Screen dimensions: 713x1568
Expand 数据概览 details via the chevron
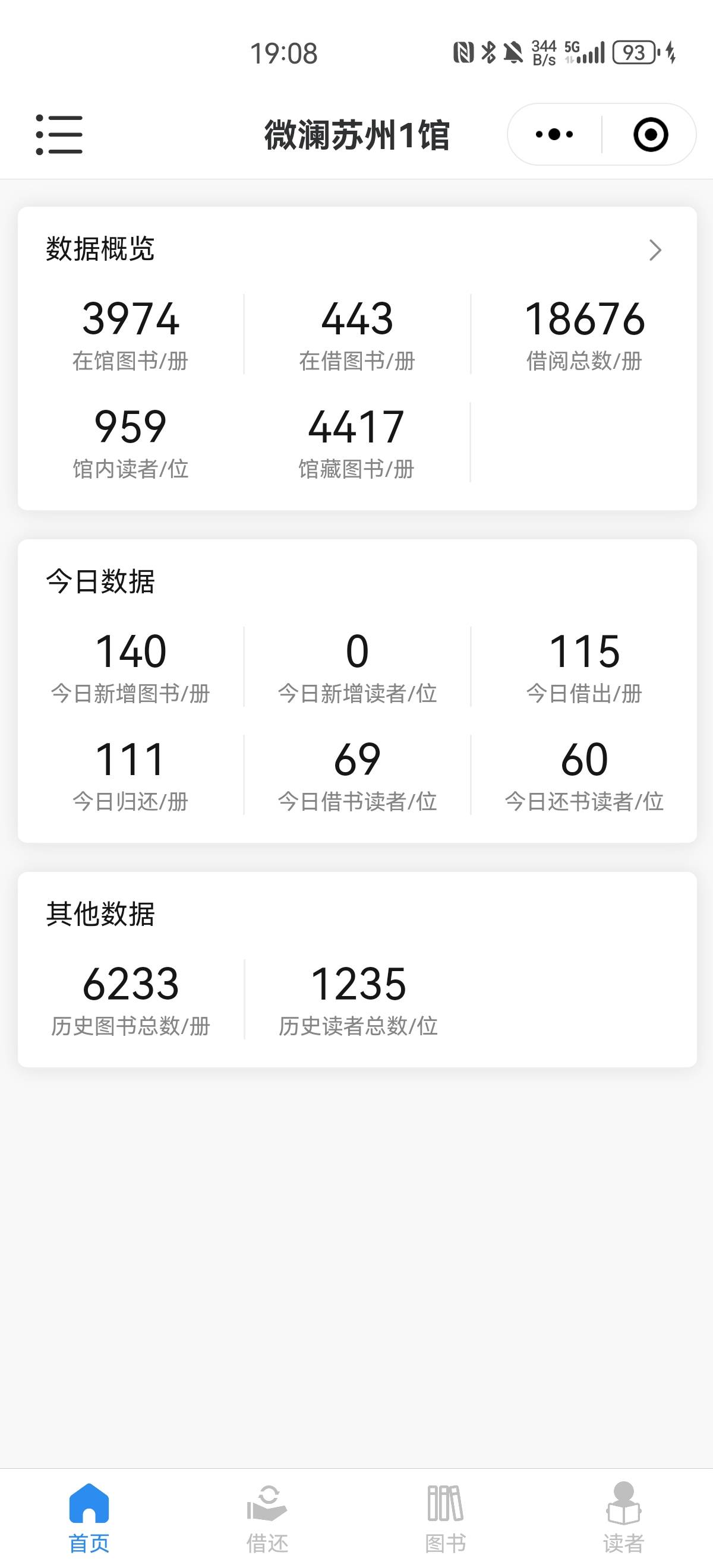(x=655, y=250)
